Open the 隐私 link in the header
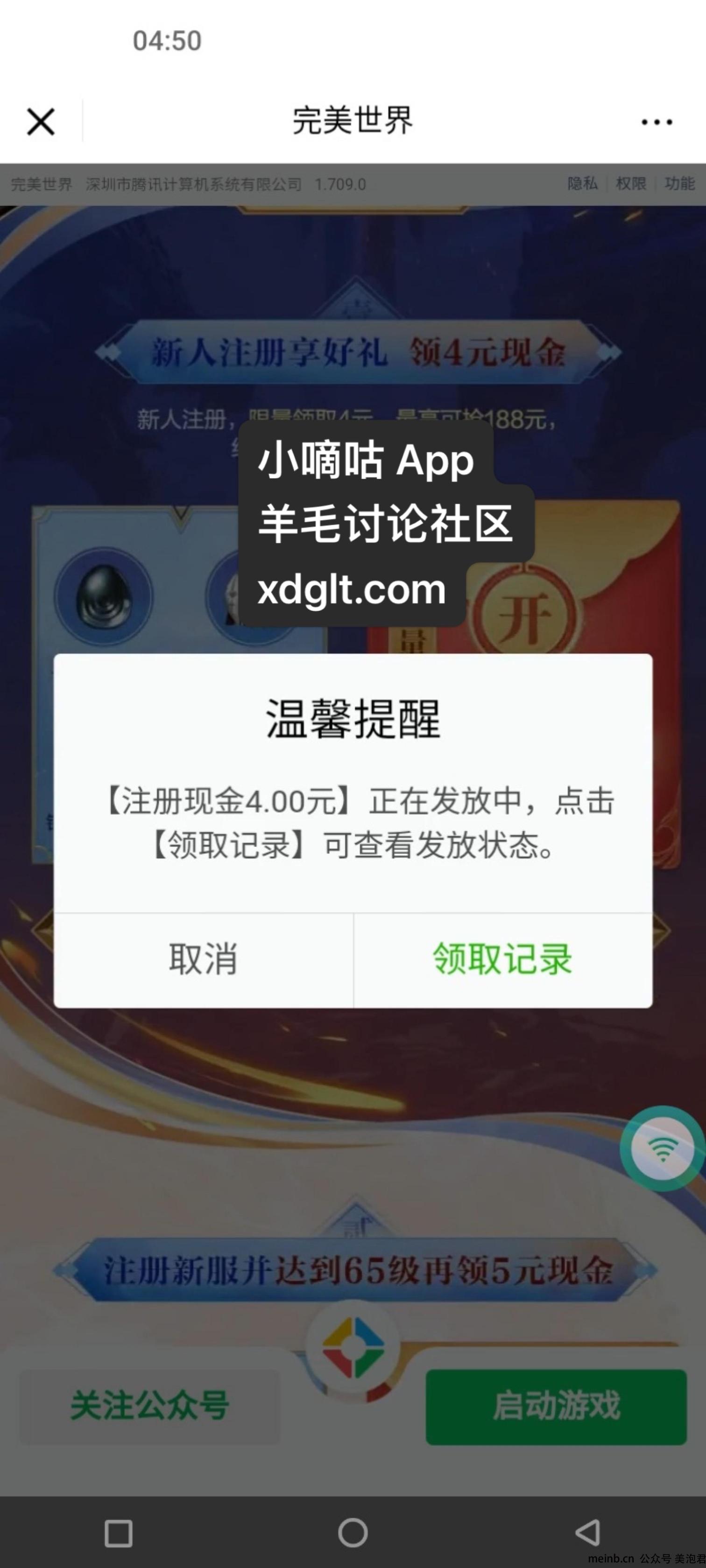The image size is (706, 1568). (x=582, y=184)
